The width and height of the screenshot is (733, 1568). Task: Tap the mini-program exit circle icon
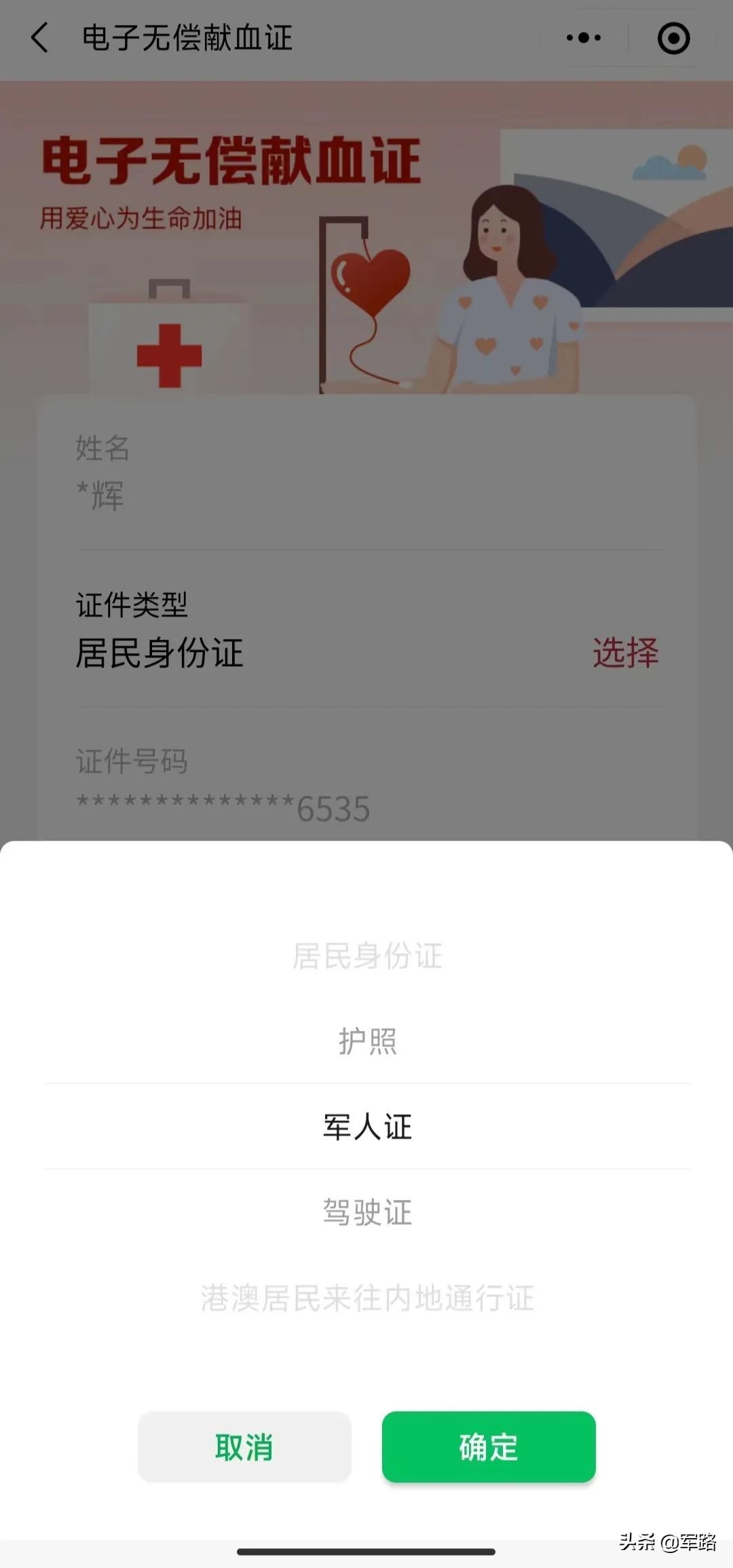tap(672, 39)
